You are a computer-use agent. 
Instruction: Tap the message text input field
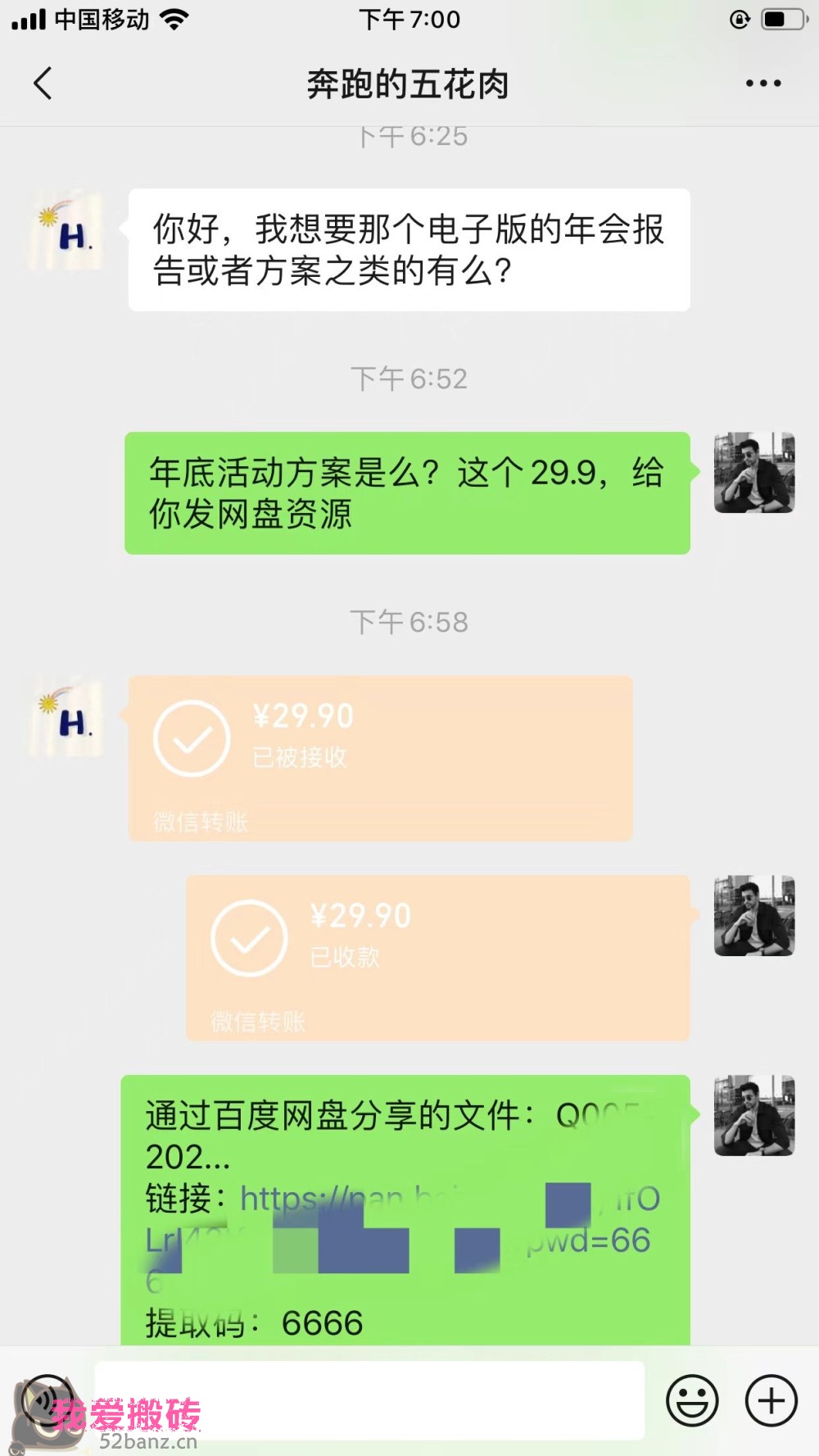(369, 1400)
